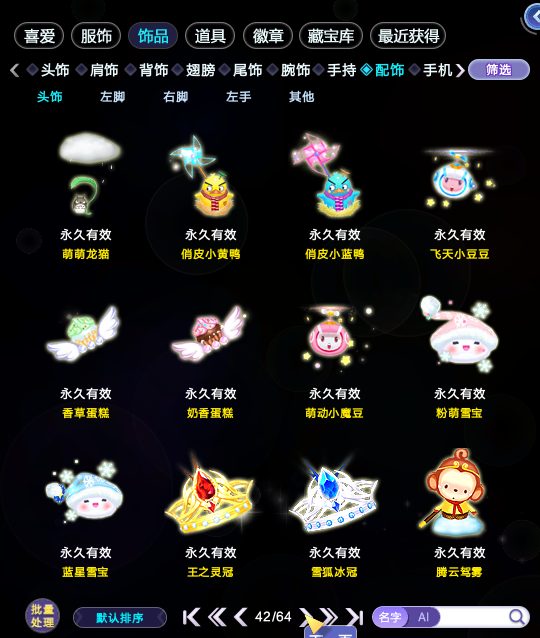Tap the 筛选 filter button

point(499,70)
